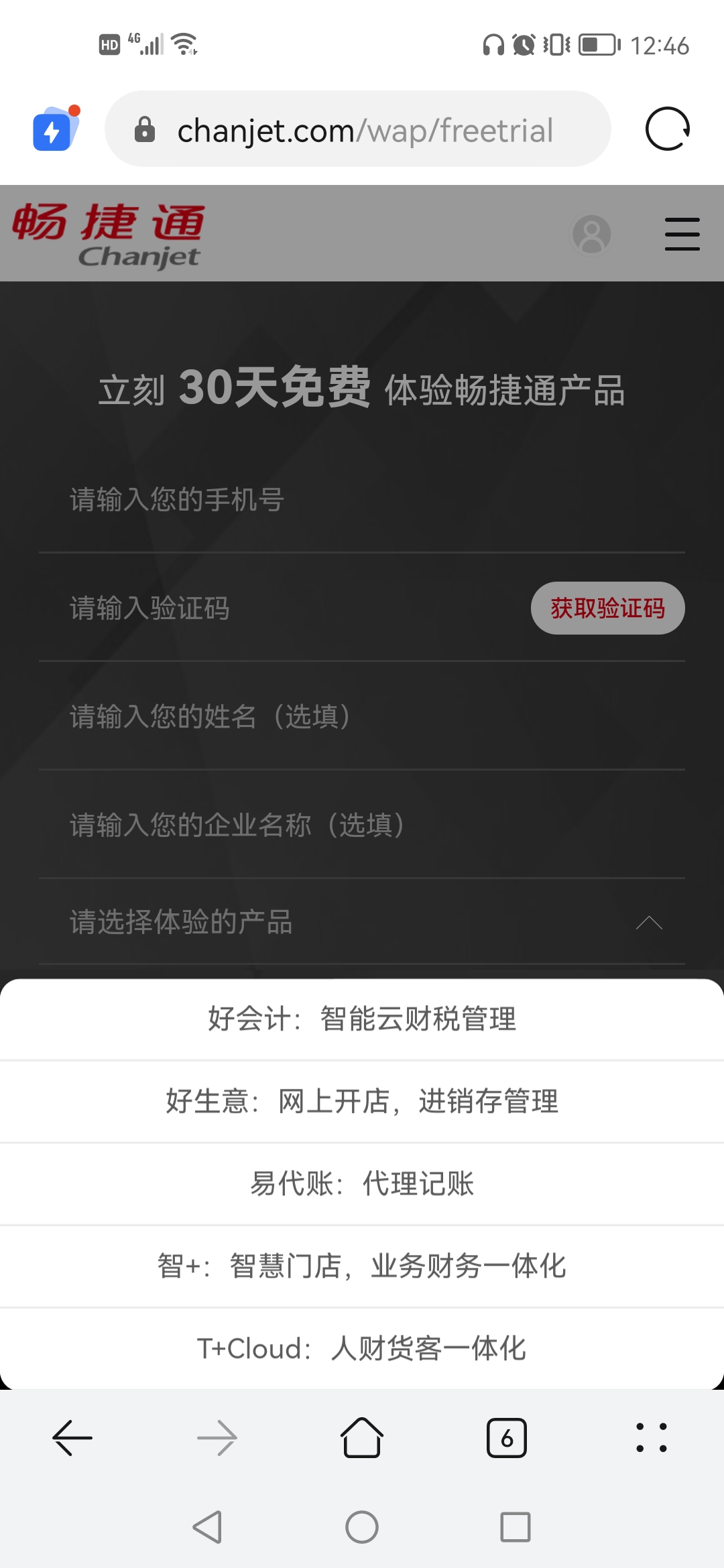View the 6 open browser tabs
724x1568 pixels.
pos(507,1438)
